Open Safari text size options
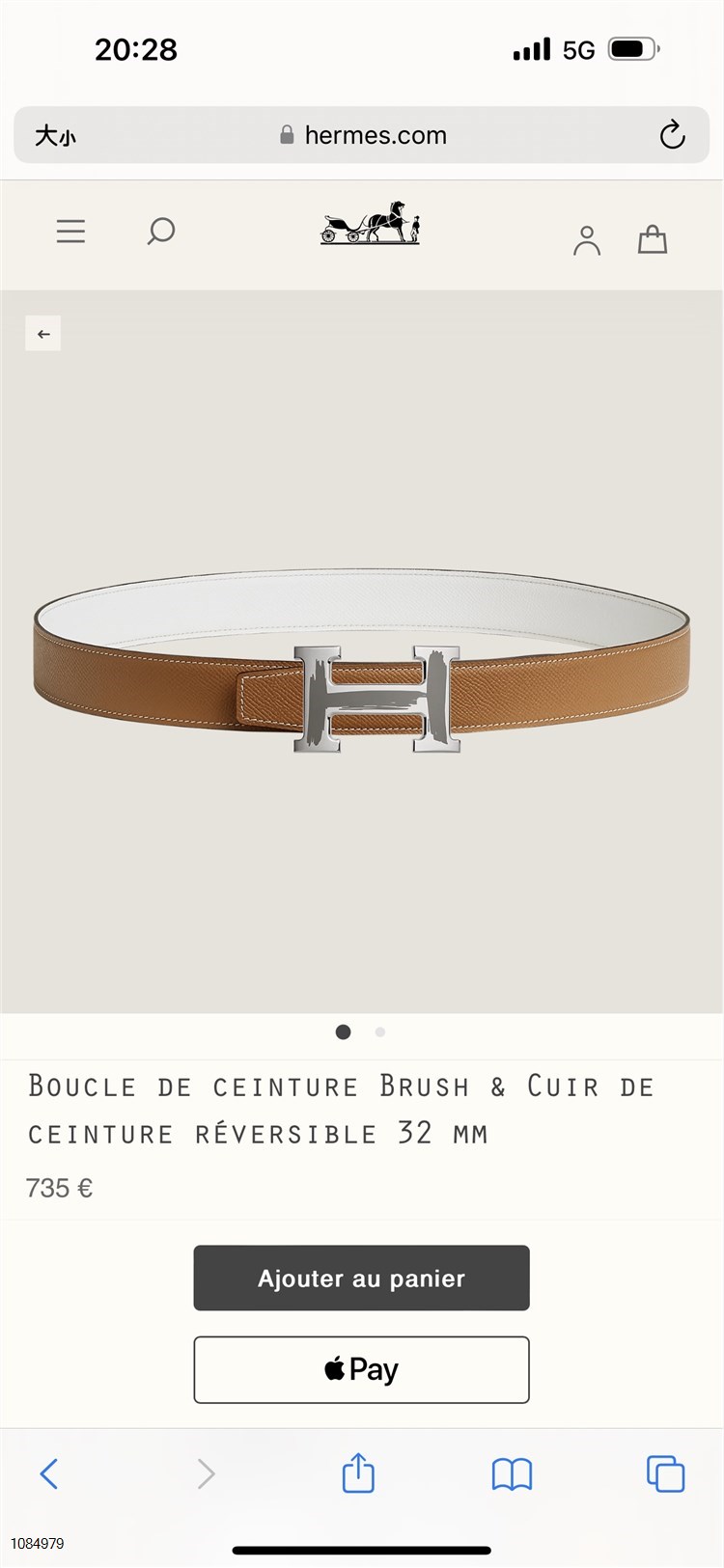 point(55,135)
